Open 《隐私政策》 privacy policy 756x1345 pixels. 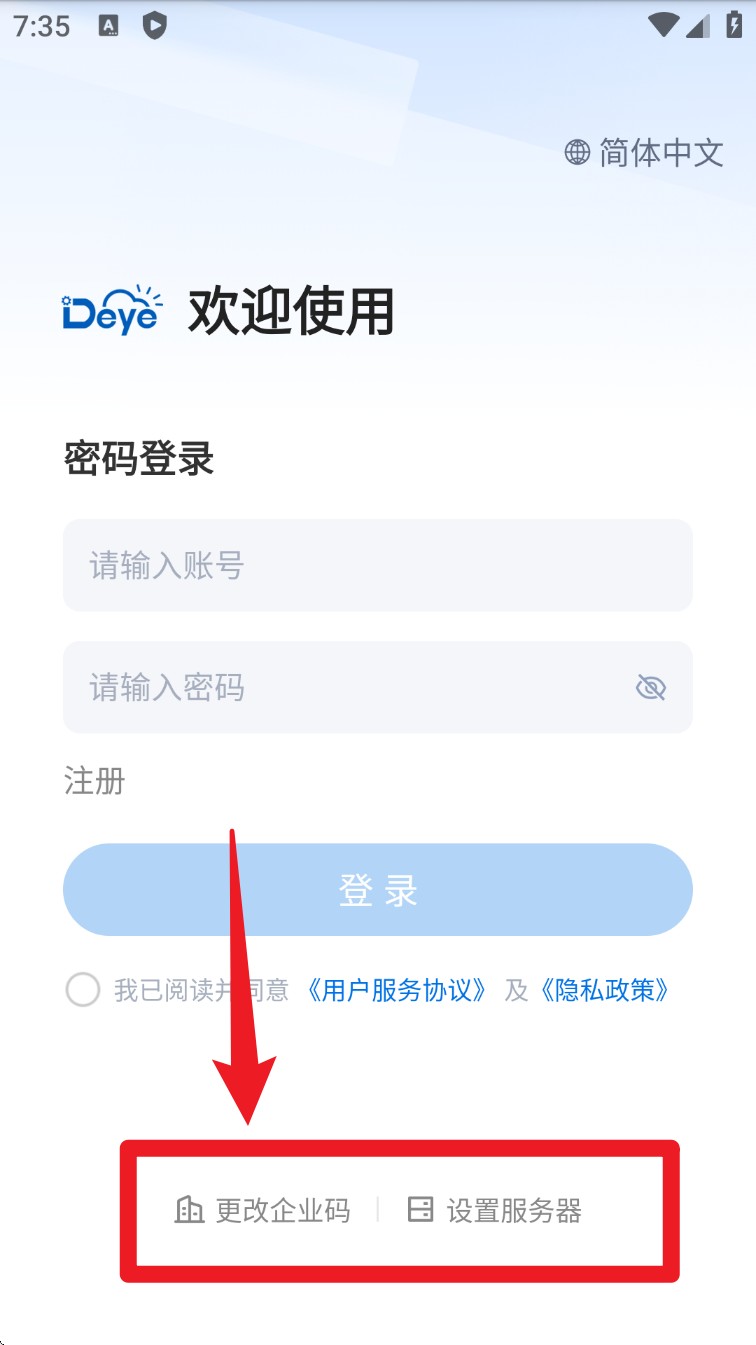(604, 991)
